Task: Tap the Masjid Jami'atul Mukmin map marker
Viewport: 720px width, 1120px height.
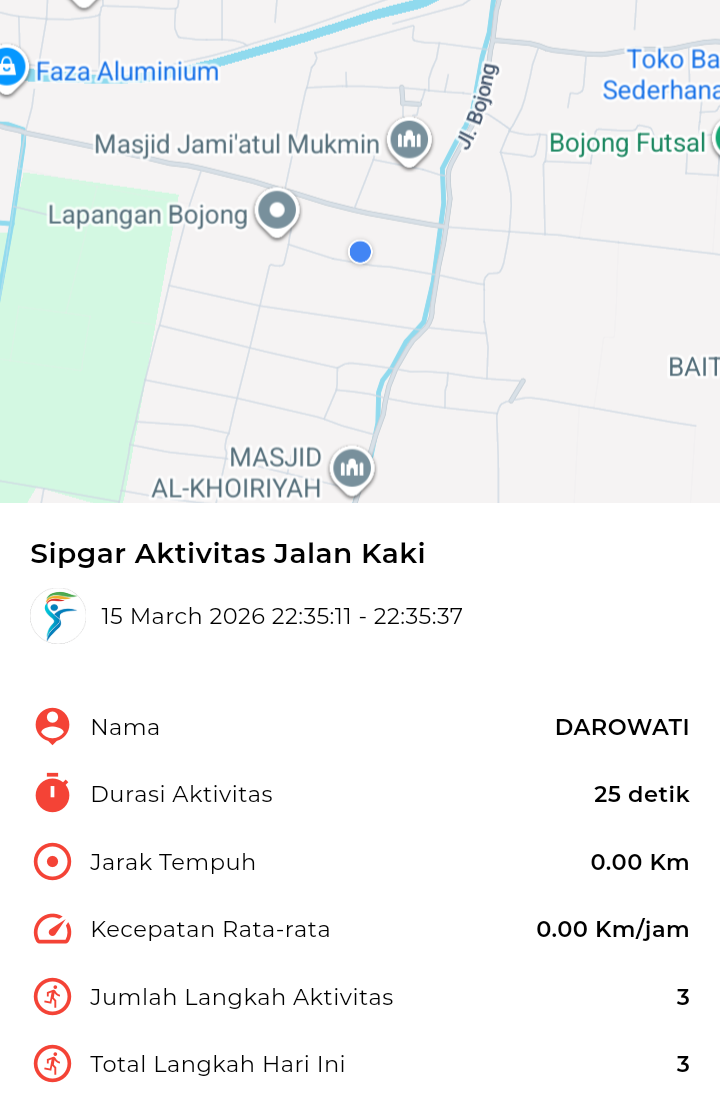Action: (x=408, y=141)
